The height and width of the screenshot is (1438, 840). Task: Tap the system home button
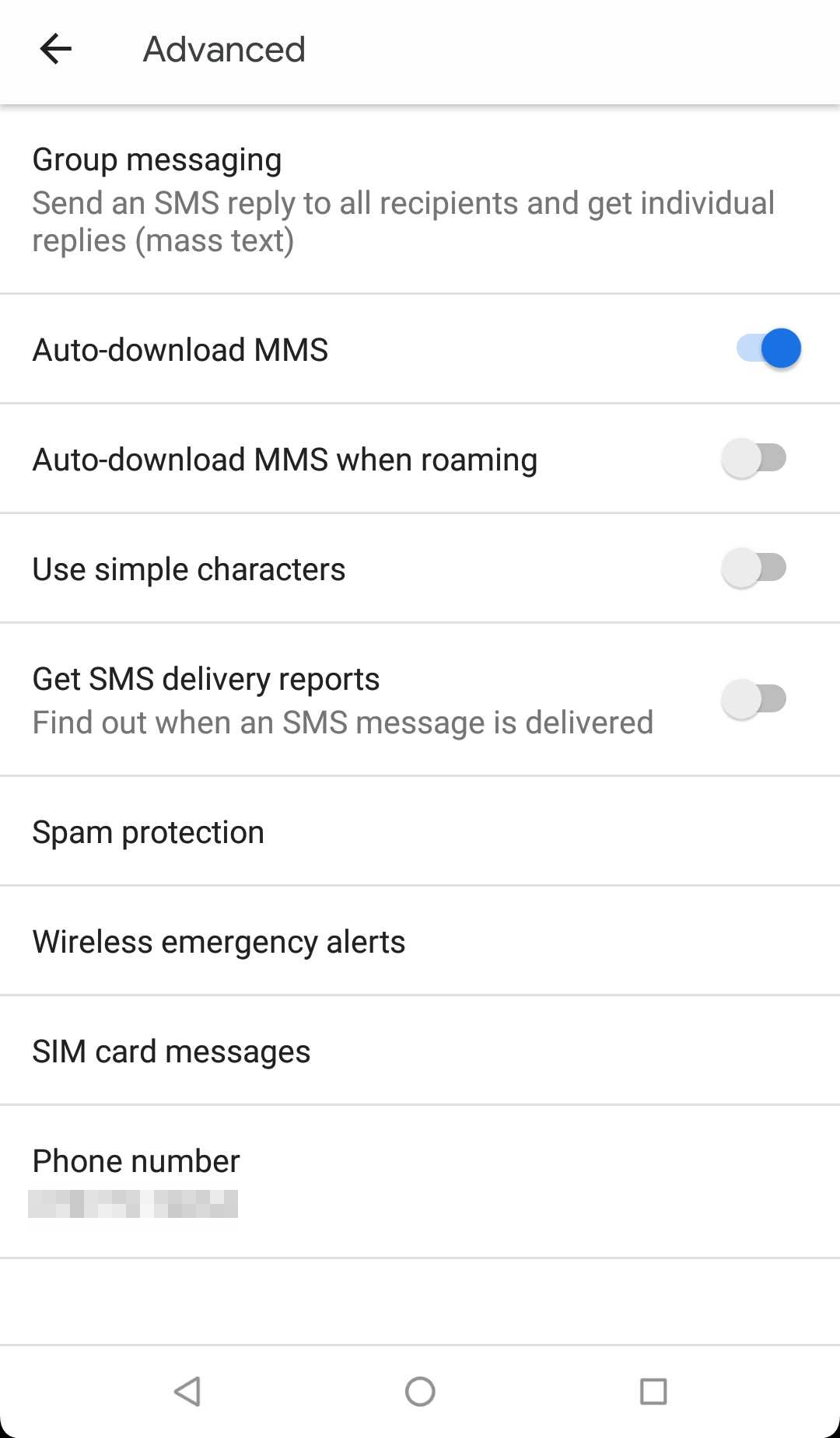420,1391
